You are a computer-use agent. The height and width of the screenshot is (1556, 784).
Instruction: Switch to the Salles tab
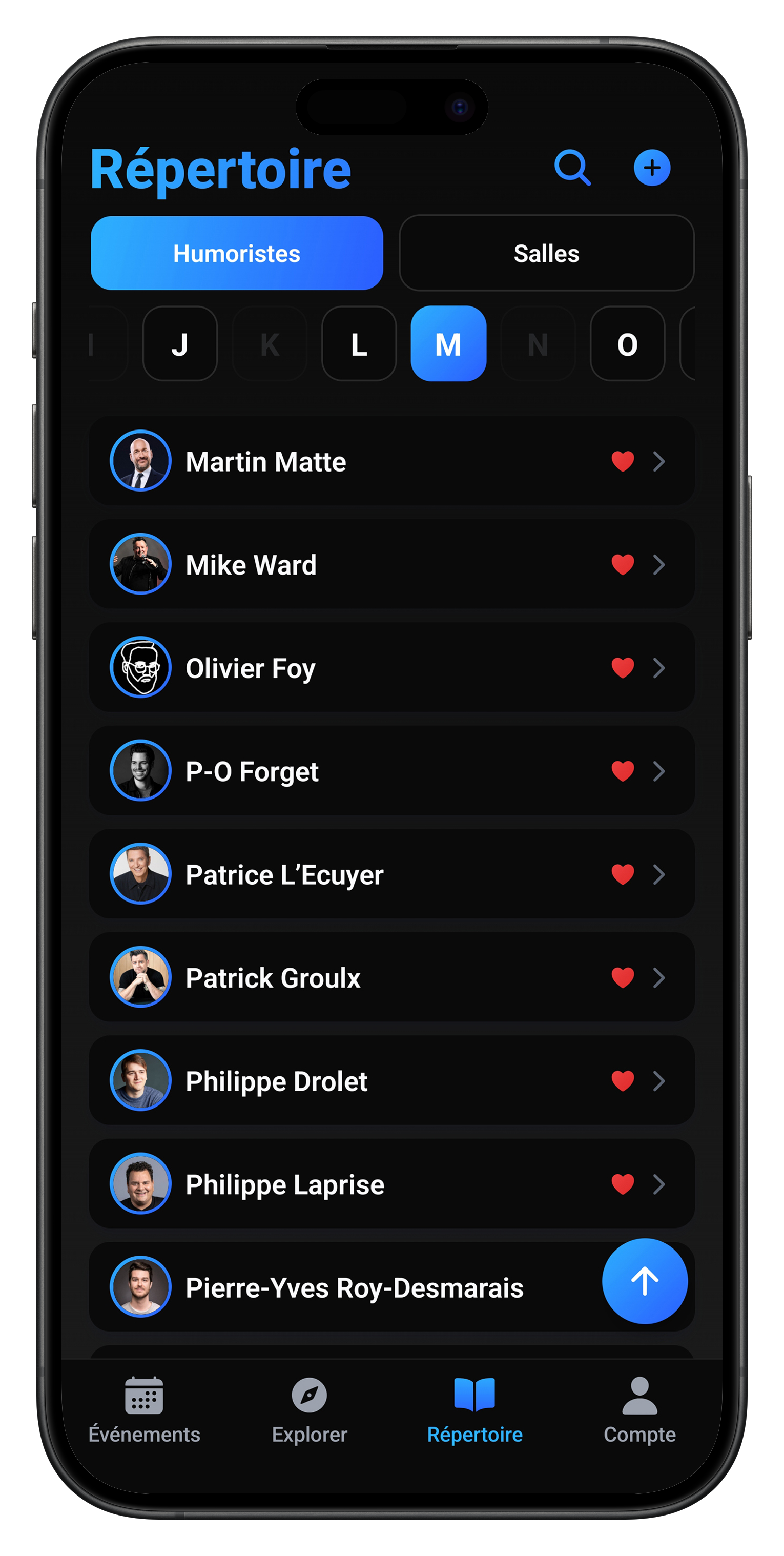[x=546, y=254]
